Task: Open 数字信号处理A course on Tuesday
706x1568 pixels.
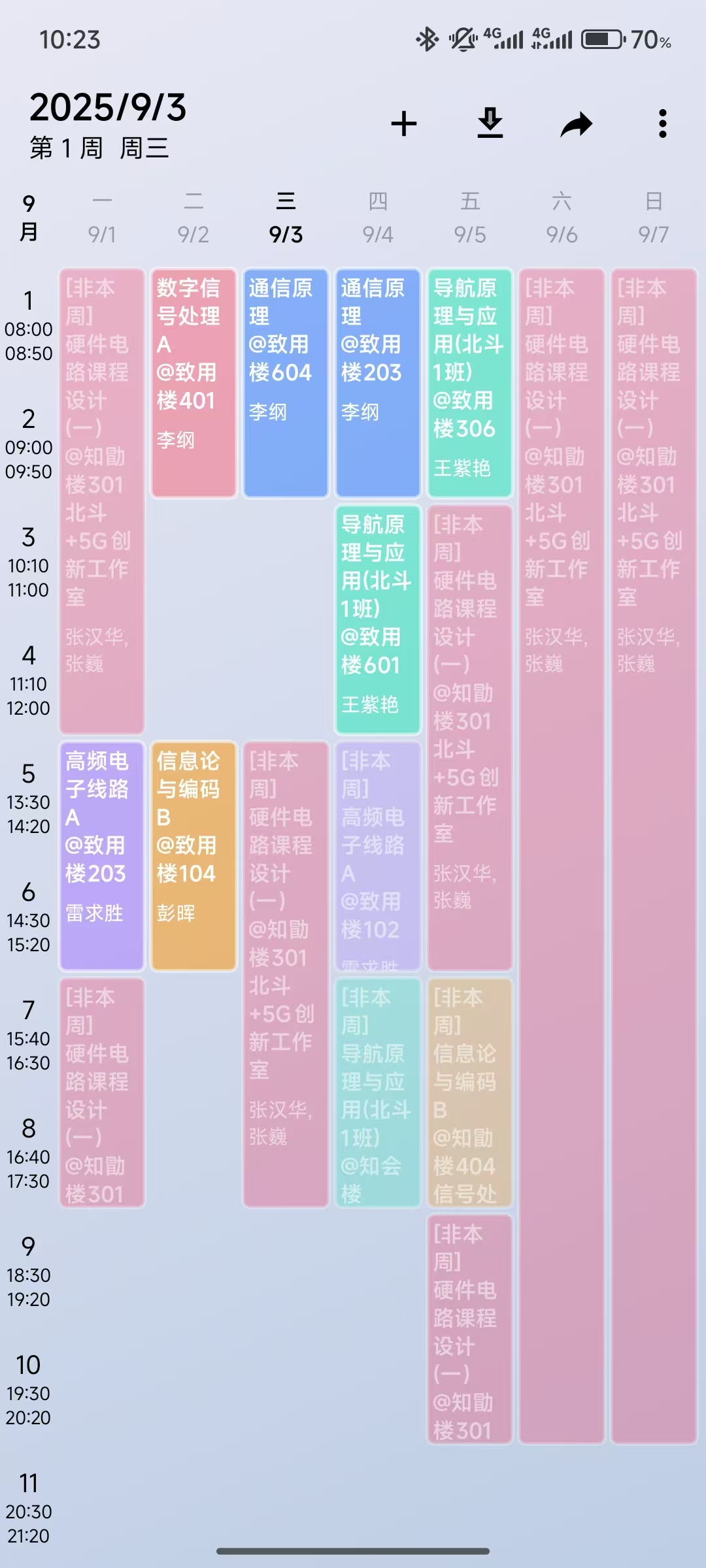Action: (x=193, y=383)
